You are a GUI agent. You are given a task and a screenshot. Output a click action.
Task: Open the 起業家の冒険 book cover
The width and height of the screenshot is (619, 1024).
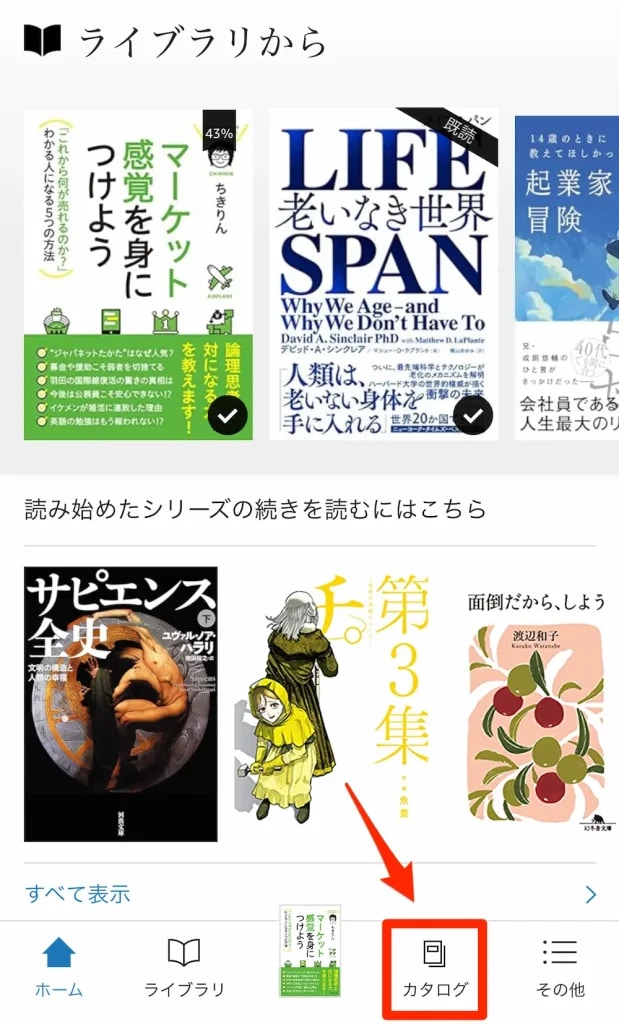pos(566,275)
